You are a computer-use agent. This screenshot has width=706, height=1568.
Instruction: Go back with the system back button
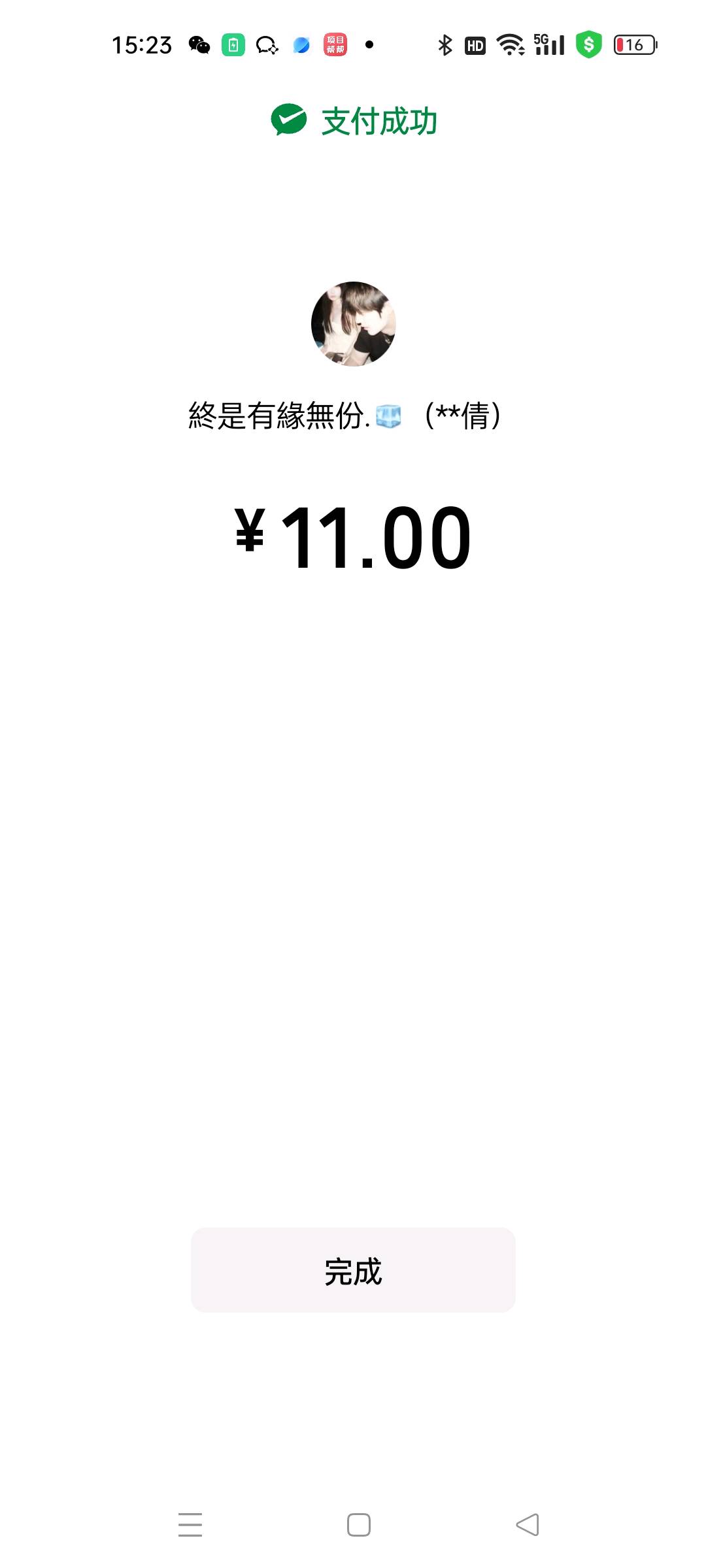coord(527,1525)
